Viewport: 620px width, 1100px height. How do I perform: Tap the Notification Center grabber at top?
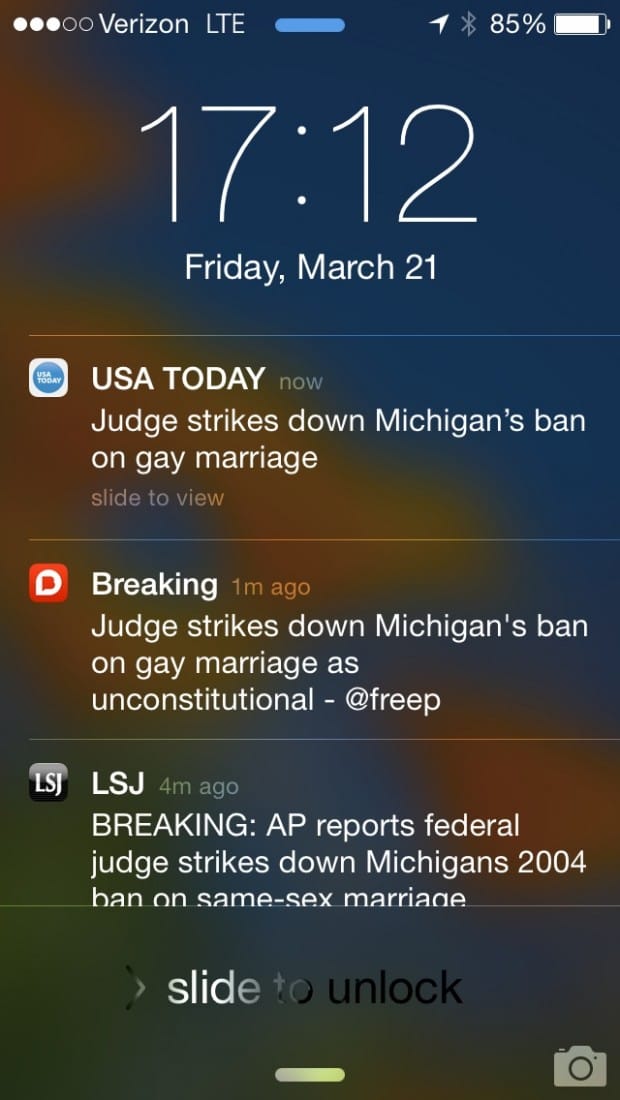pos(309,25)
